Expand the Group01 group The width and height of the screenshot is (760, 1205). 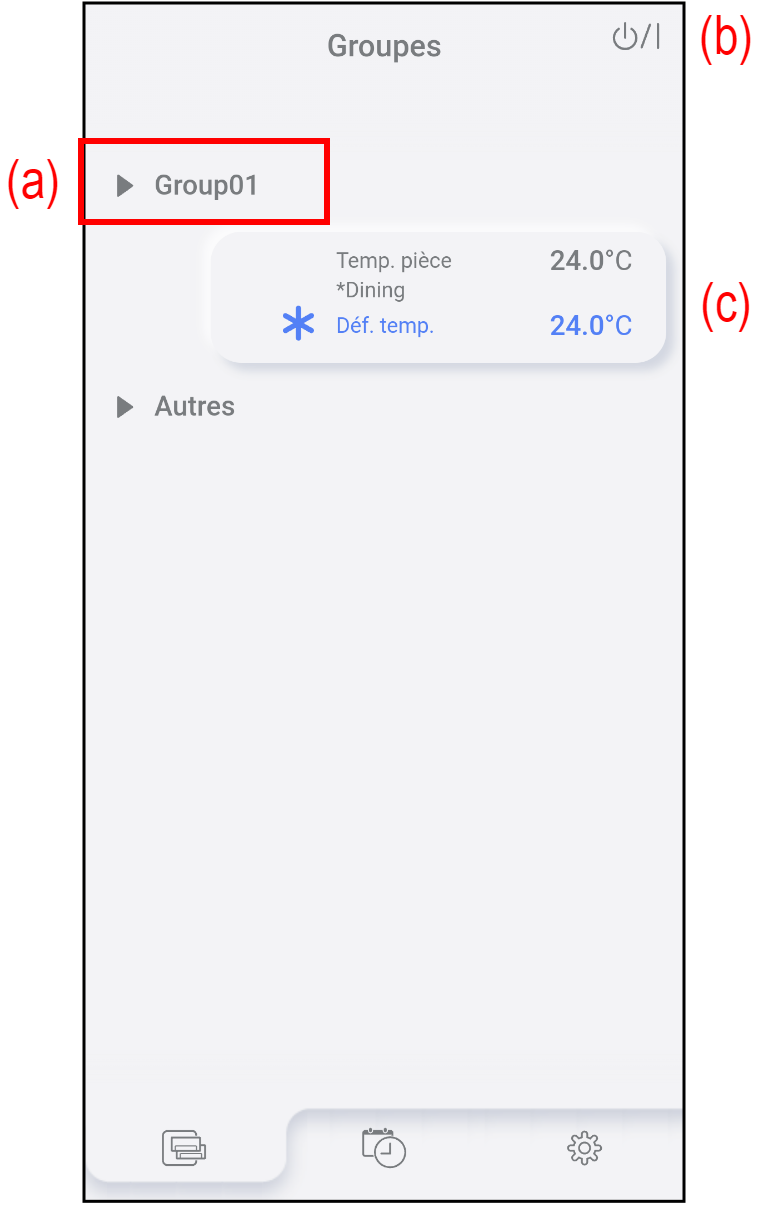point(190,185)
